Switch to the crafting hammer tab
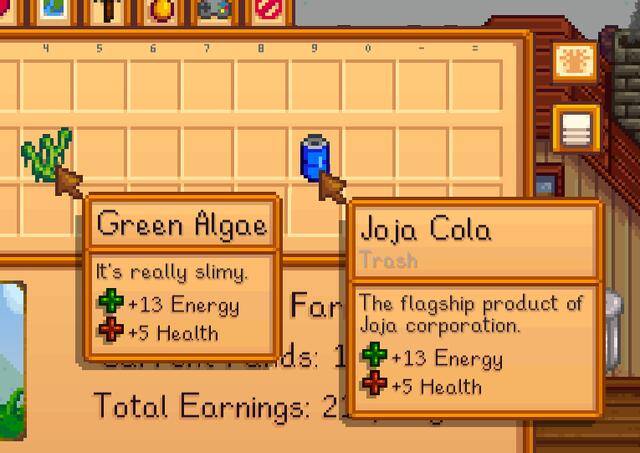 click(107, 10)
